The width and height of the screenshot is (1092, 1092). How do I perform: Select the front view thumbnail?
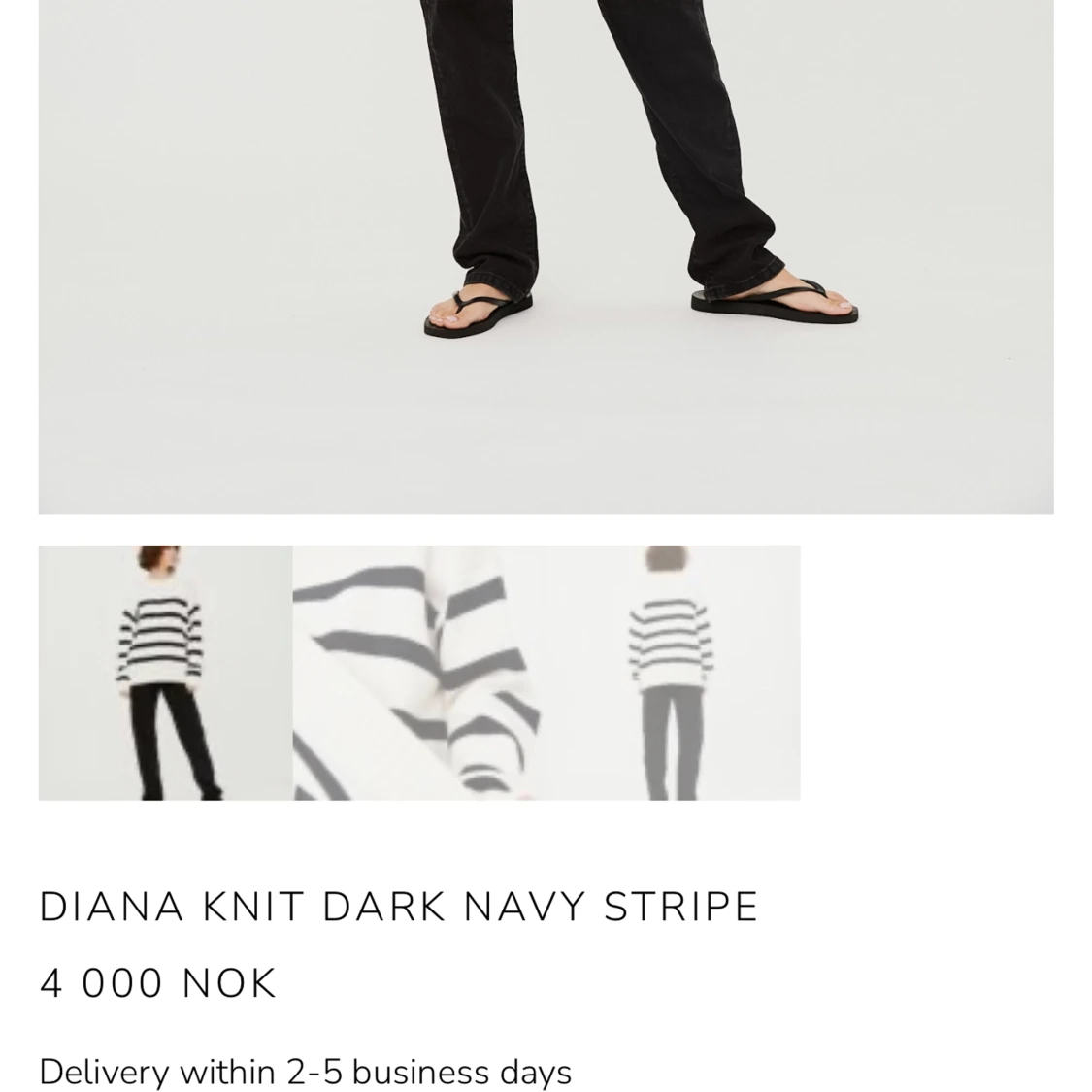pyautogui.click(x=165, y=673)
